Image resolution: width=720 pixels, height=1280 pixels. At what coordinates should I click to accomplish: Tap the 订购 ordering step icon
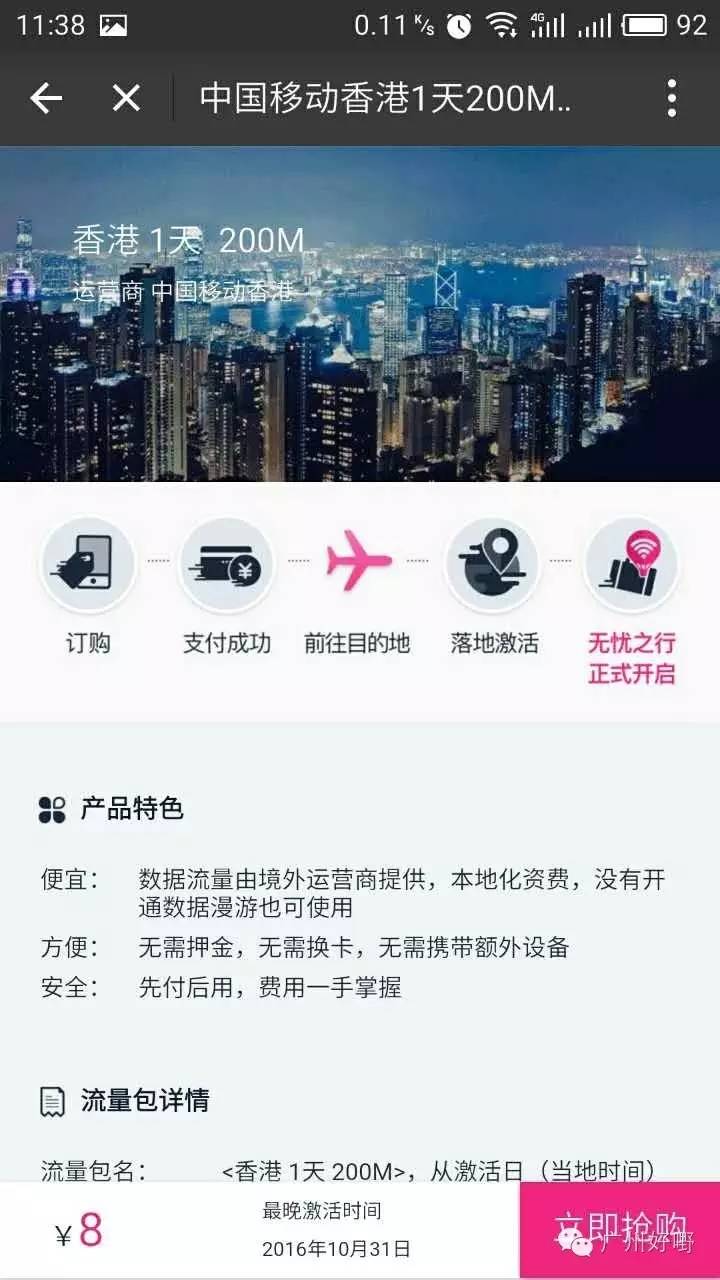pos(87,565)
